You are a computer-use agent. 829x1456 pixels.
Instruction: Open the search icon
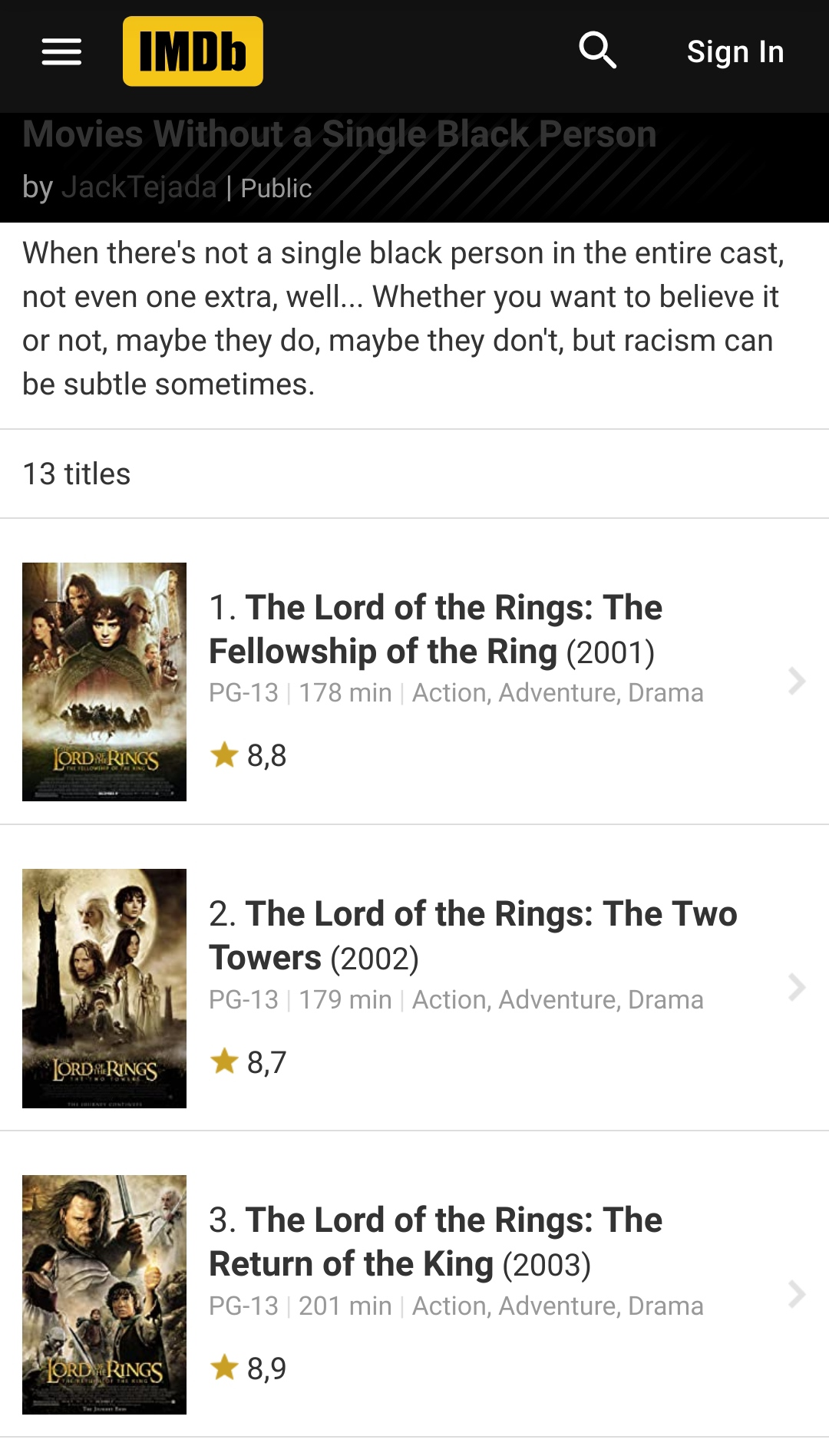click(x=597, y=51)
